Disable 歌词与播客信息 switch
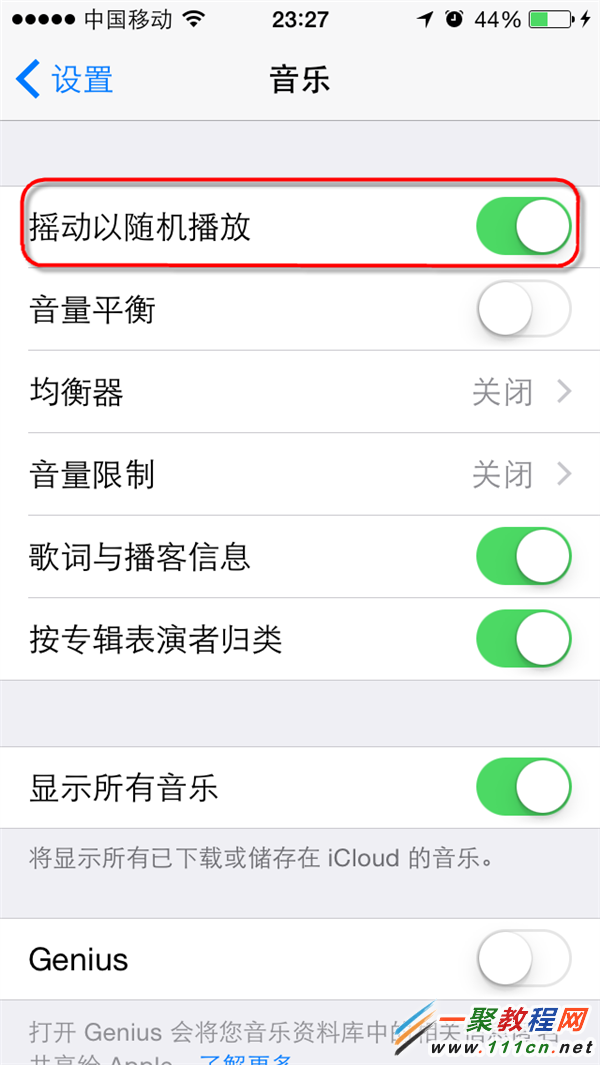 point(523,556)
